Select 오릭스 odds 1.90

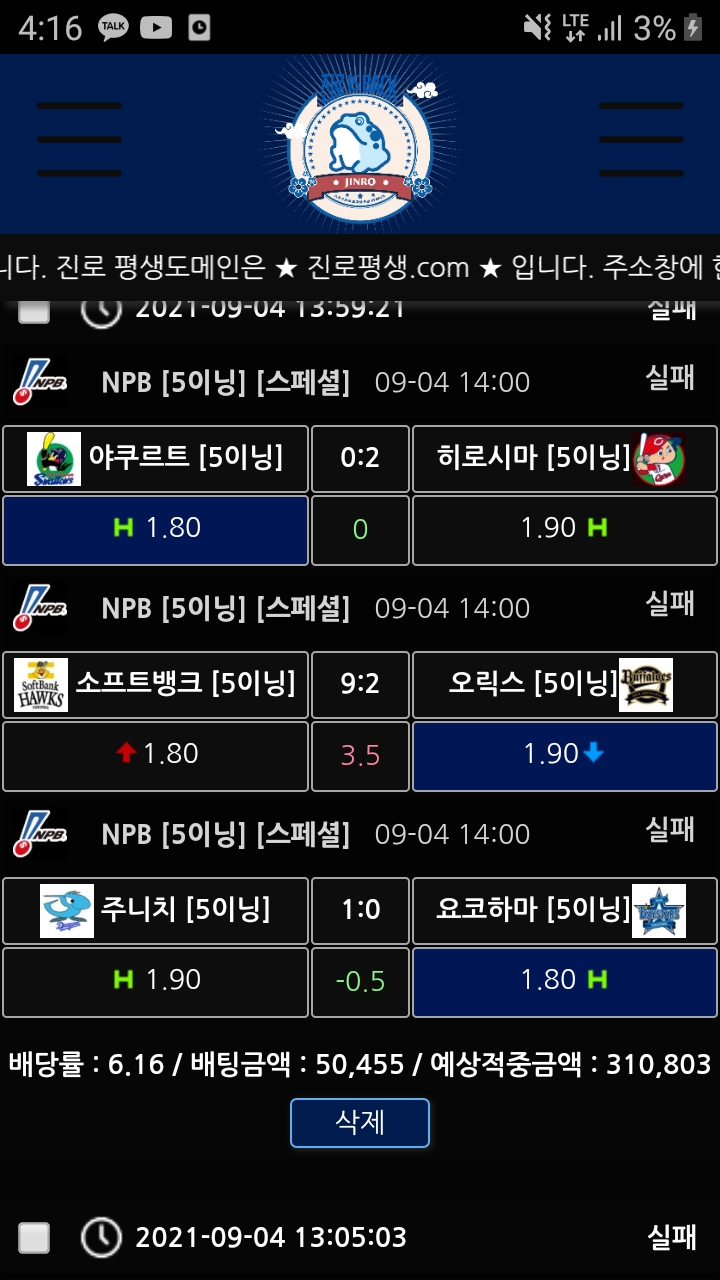564,755
